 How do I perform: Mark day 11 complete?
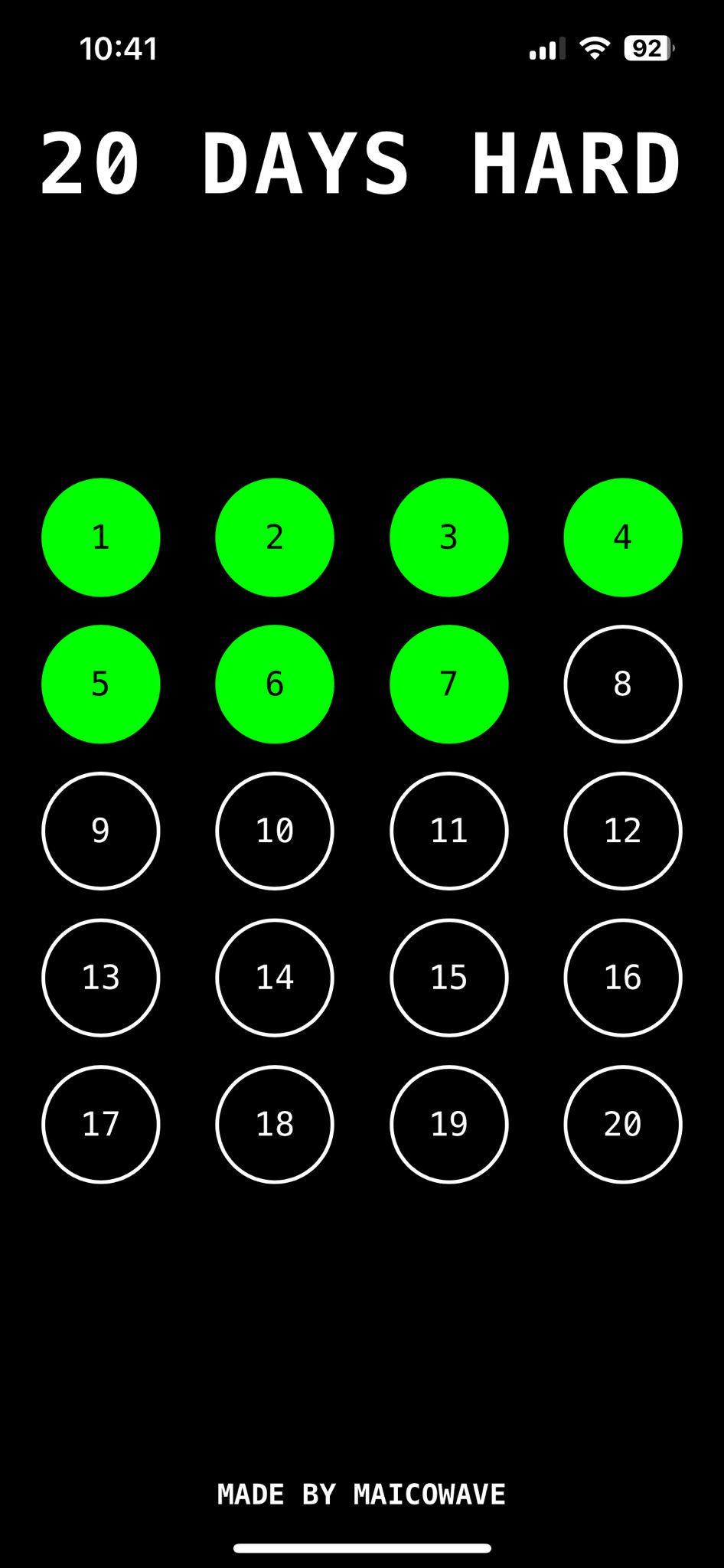(x=449, y=831)
